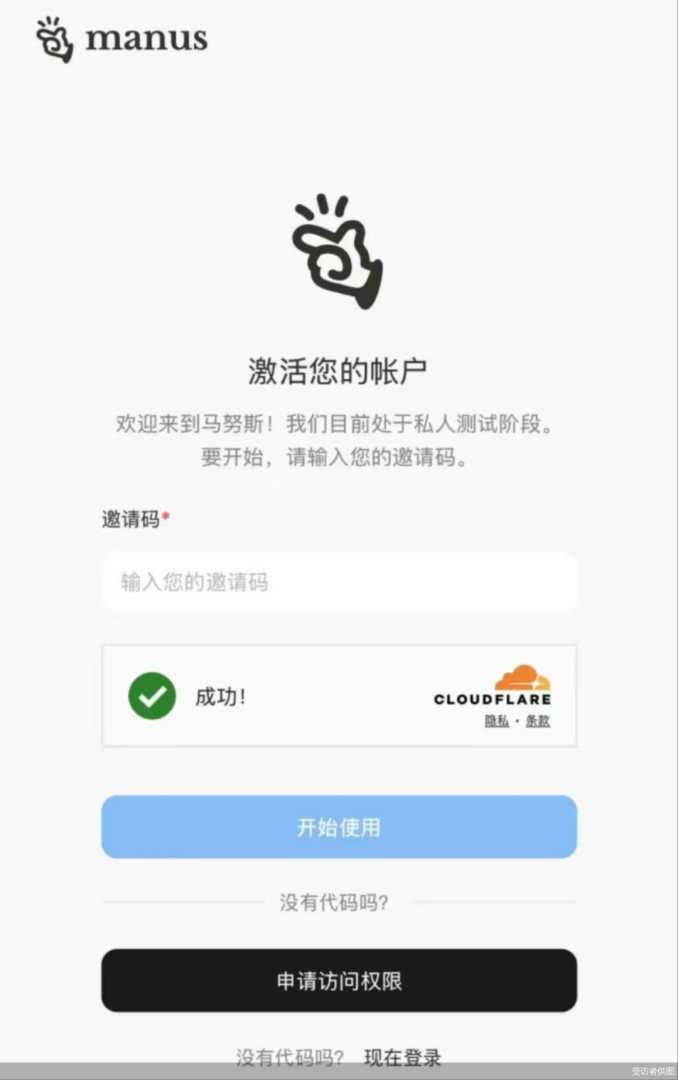The height and width of the screenshot is (1080, 678).
Task: Open the Cloudflare 条款 link
Action: point(538,720)
